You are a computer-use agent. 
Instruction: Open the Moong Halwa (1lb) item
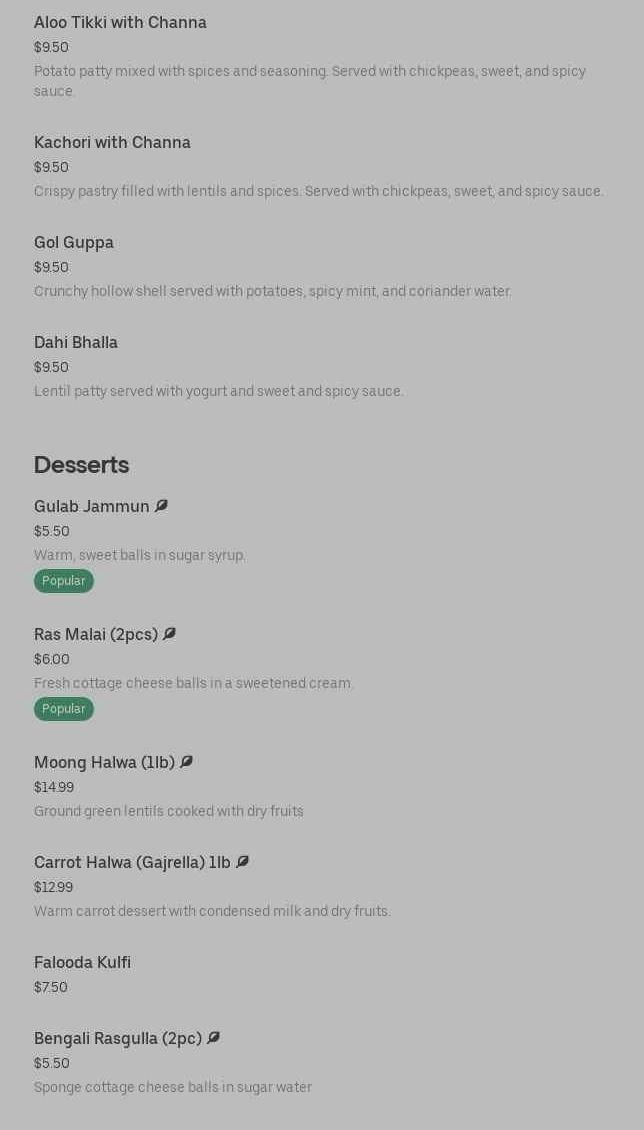[x=104, y=763]
